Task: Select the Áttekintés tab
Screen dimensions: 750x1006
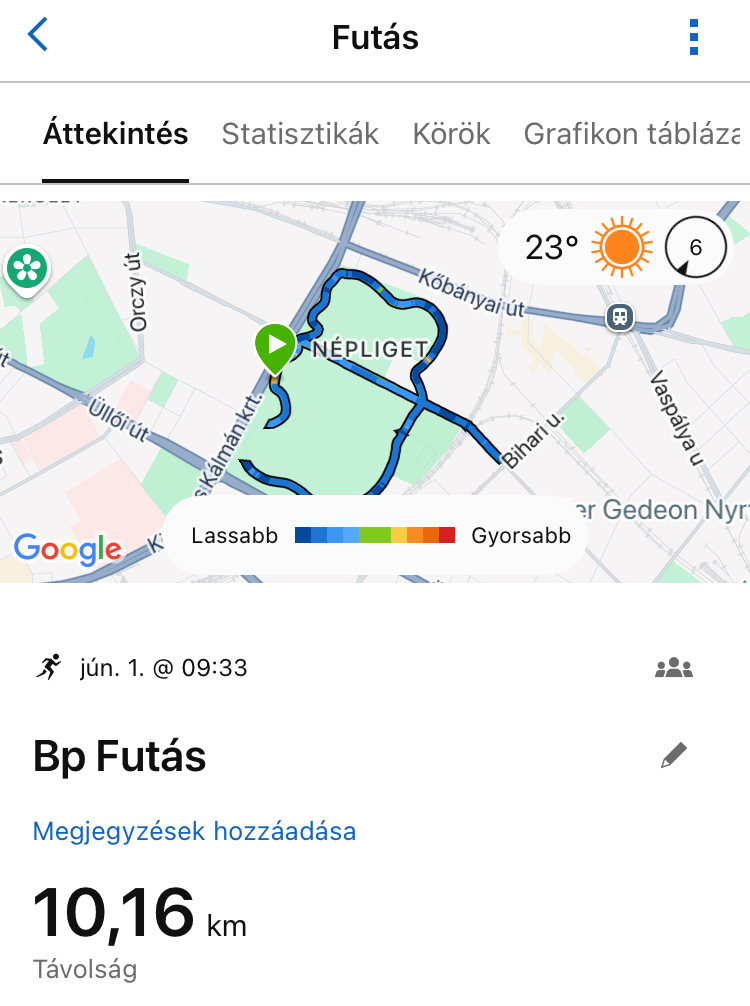Action: coord(115,134)
